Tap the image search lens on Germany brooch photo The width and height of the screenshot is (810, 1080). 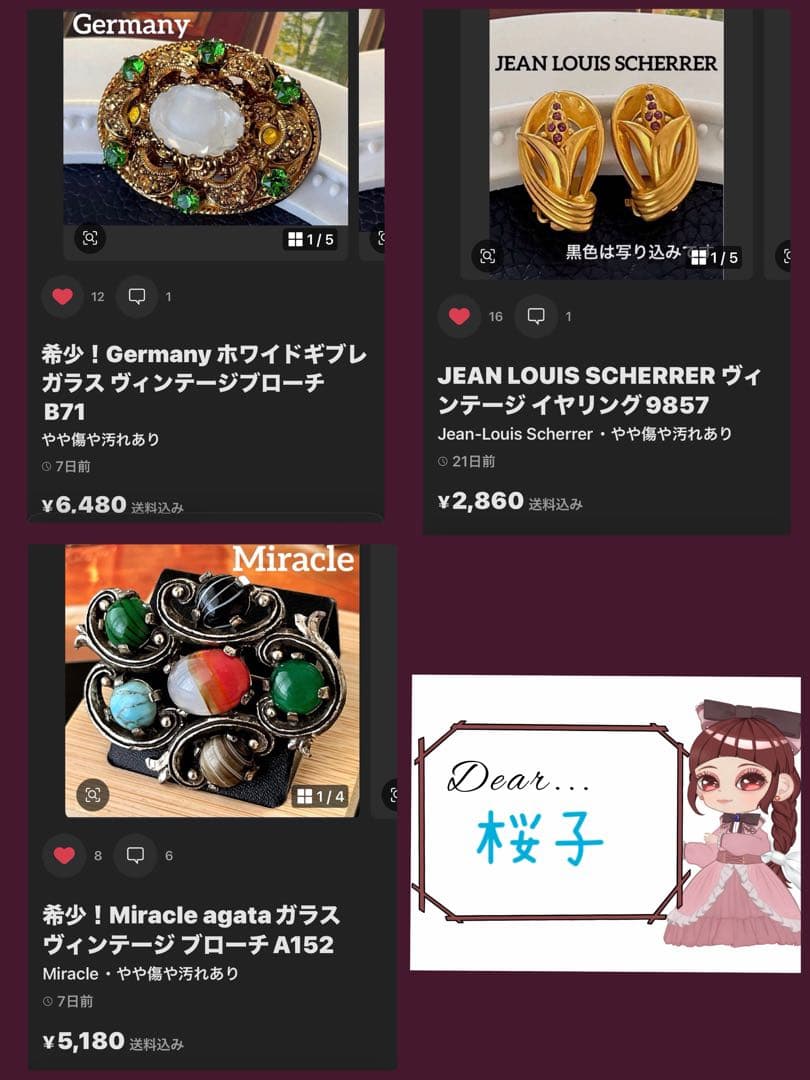tap(90, 239)
